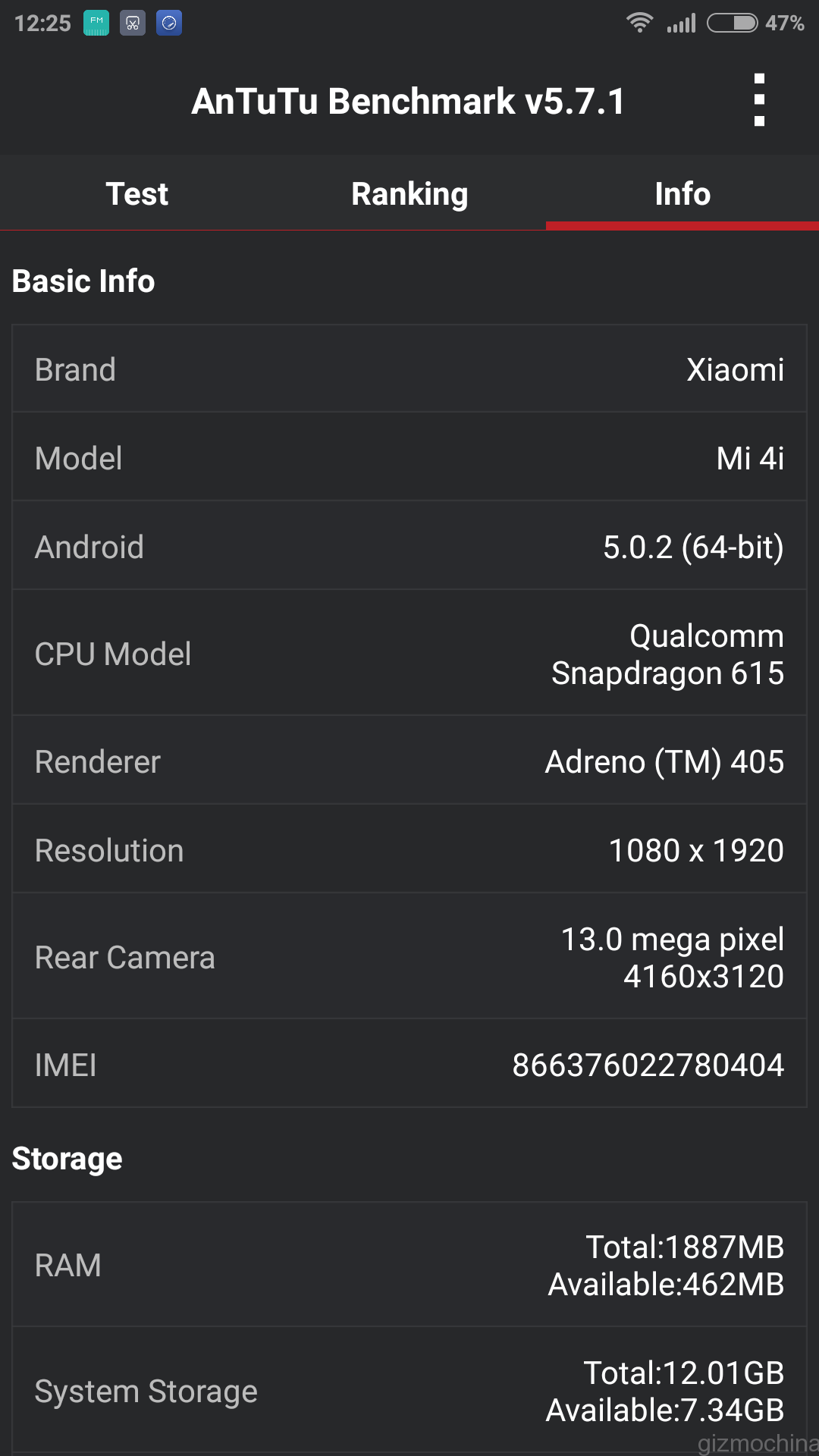Screen dimensions: 819x1456
Task: Select the Resolution row
Action: (409, 849)
